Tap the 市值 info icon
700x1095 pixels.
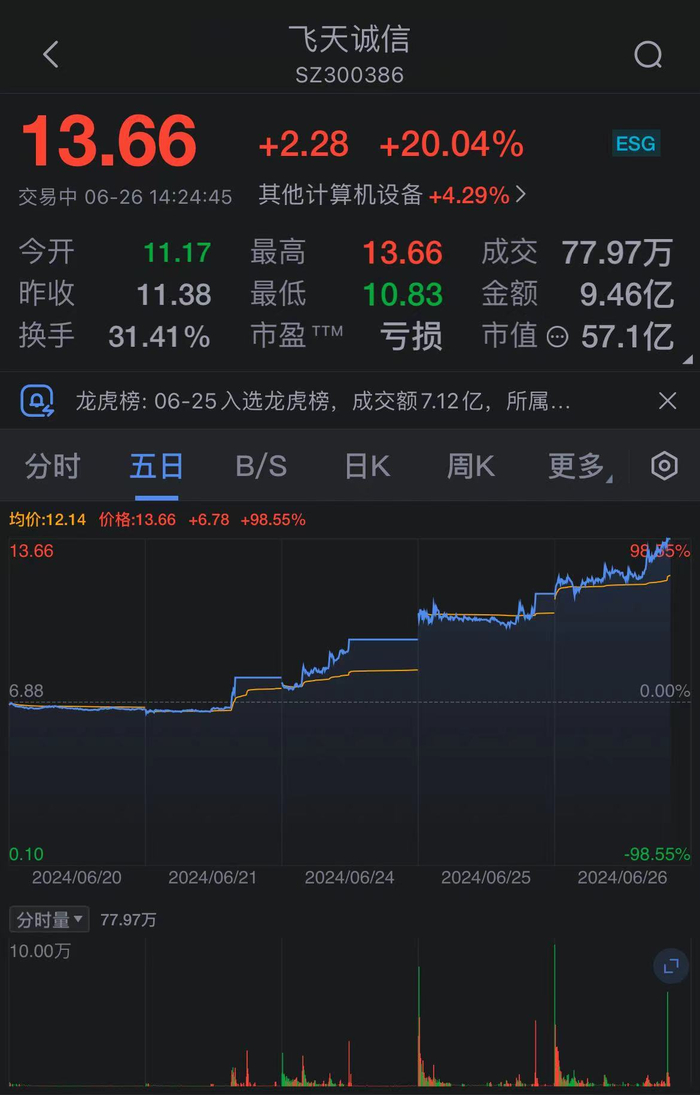point(558,338)
